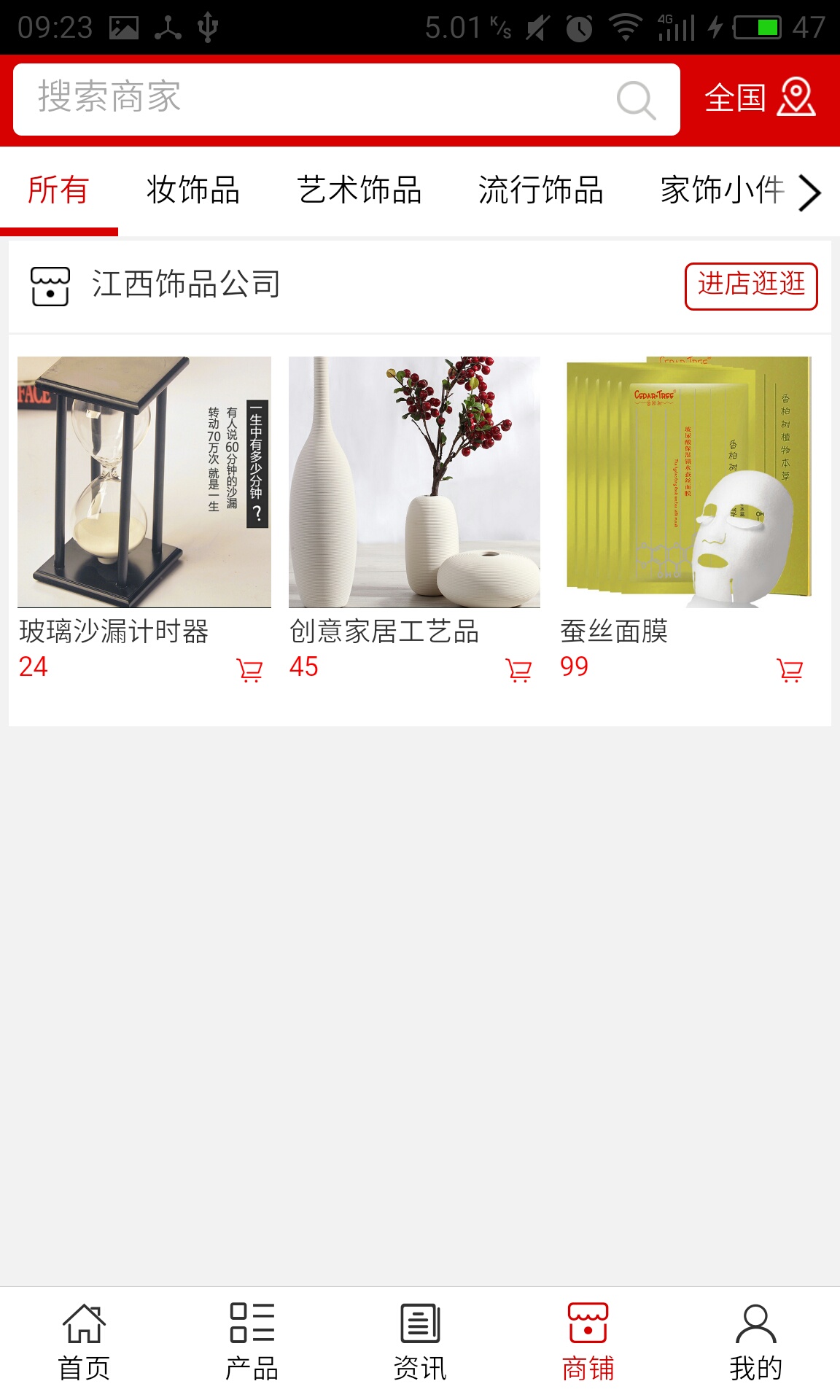Add 蚕丝面膜 to the cart
This screenshot has height=1400, width=840.
(790, 669)
